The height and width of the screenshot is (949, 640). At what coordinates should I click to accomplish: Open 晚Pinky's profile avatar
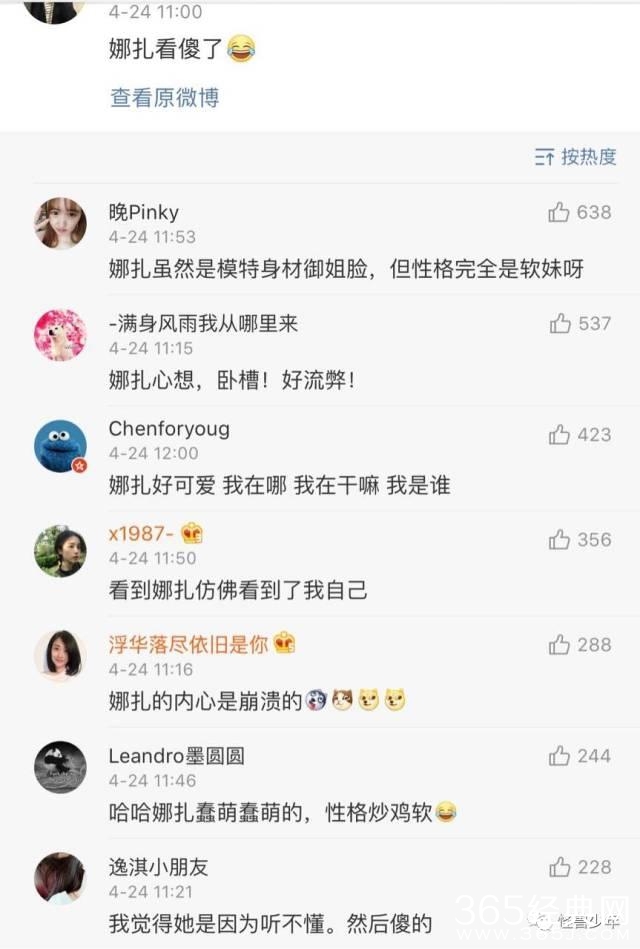click(x=60, y=223)
